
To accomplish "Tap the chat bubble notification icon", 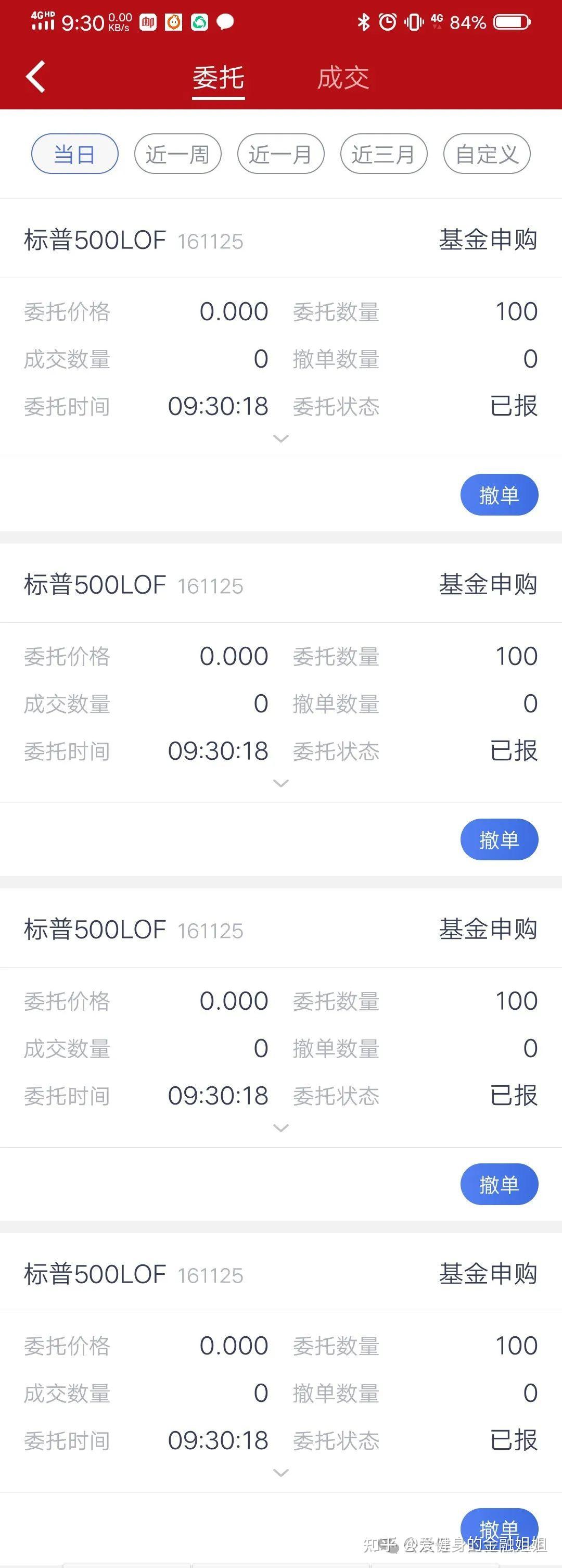I will [225, 23].
